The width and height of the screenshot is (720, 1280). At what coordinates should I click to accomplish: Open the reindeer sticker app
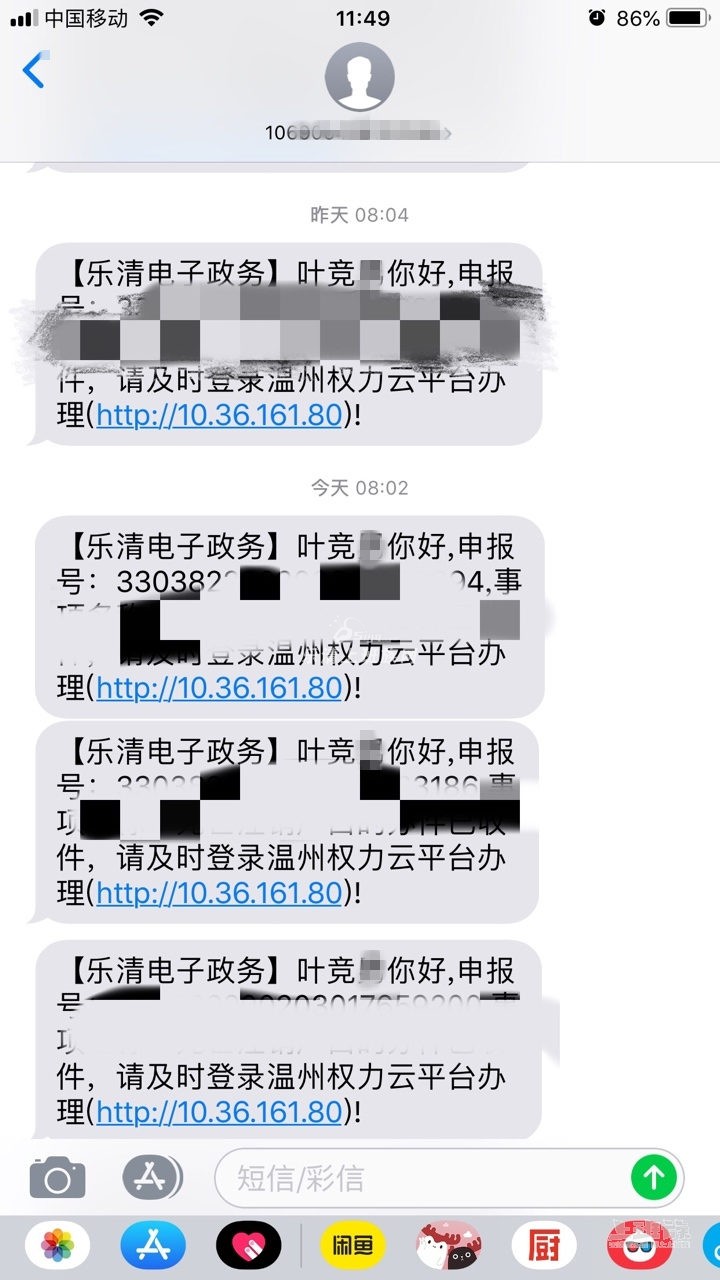(448, 1246)
